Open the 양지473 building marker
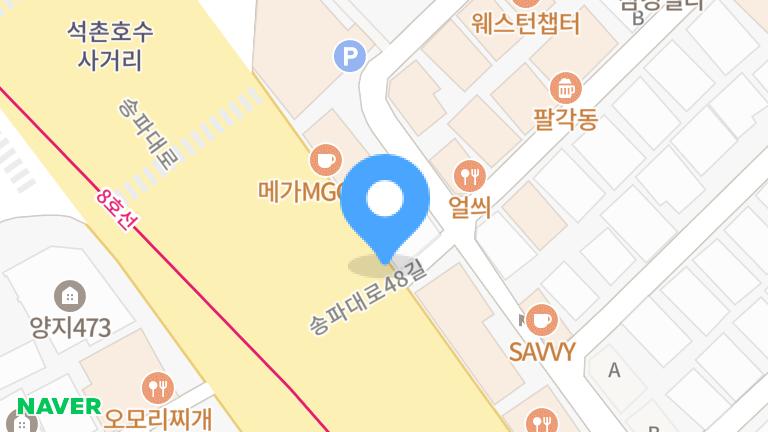The image size is (768, 432). coord(70,296)
